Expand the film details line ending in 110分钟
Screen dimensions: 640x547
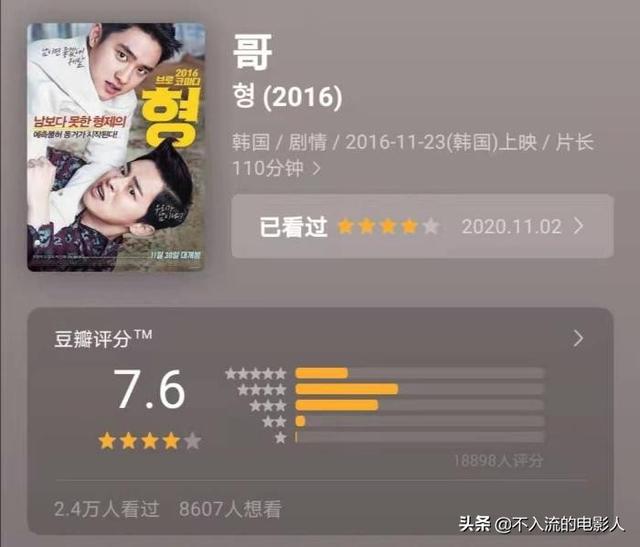click(316, 168)
